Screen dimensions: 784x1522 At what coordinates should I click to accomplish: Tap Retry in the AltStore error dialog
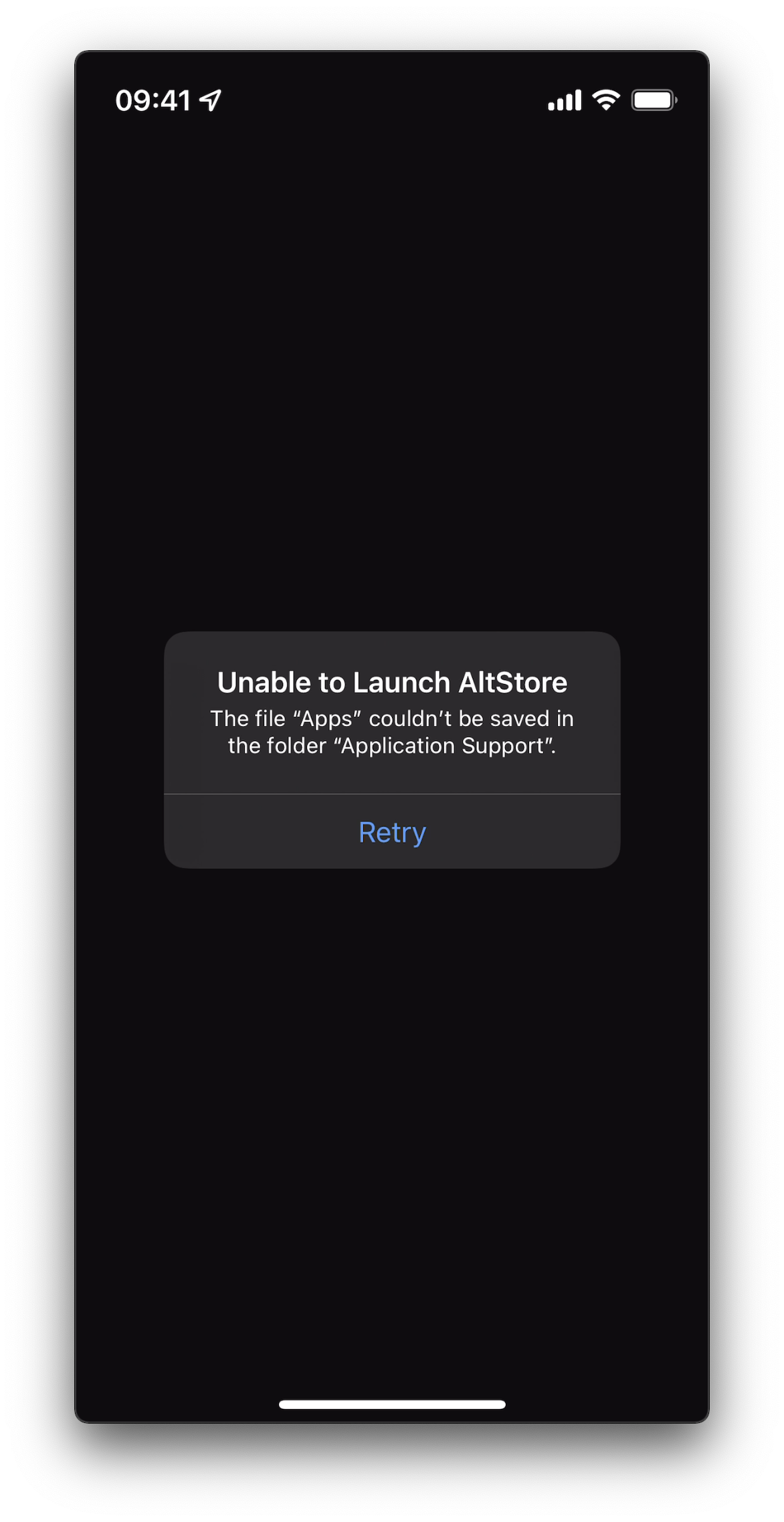392,832
